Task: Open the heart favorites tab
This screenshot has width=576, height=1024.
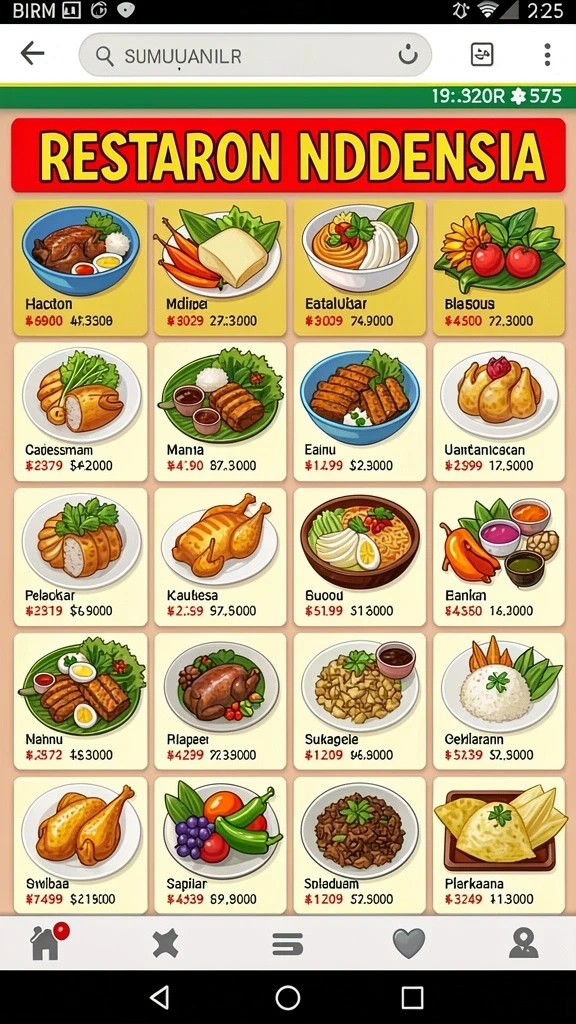Action: (409, 943)
